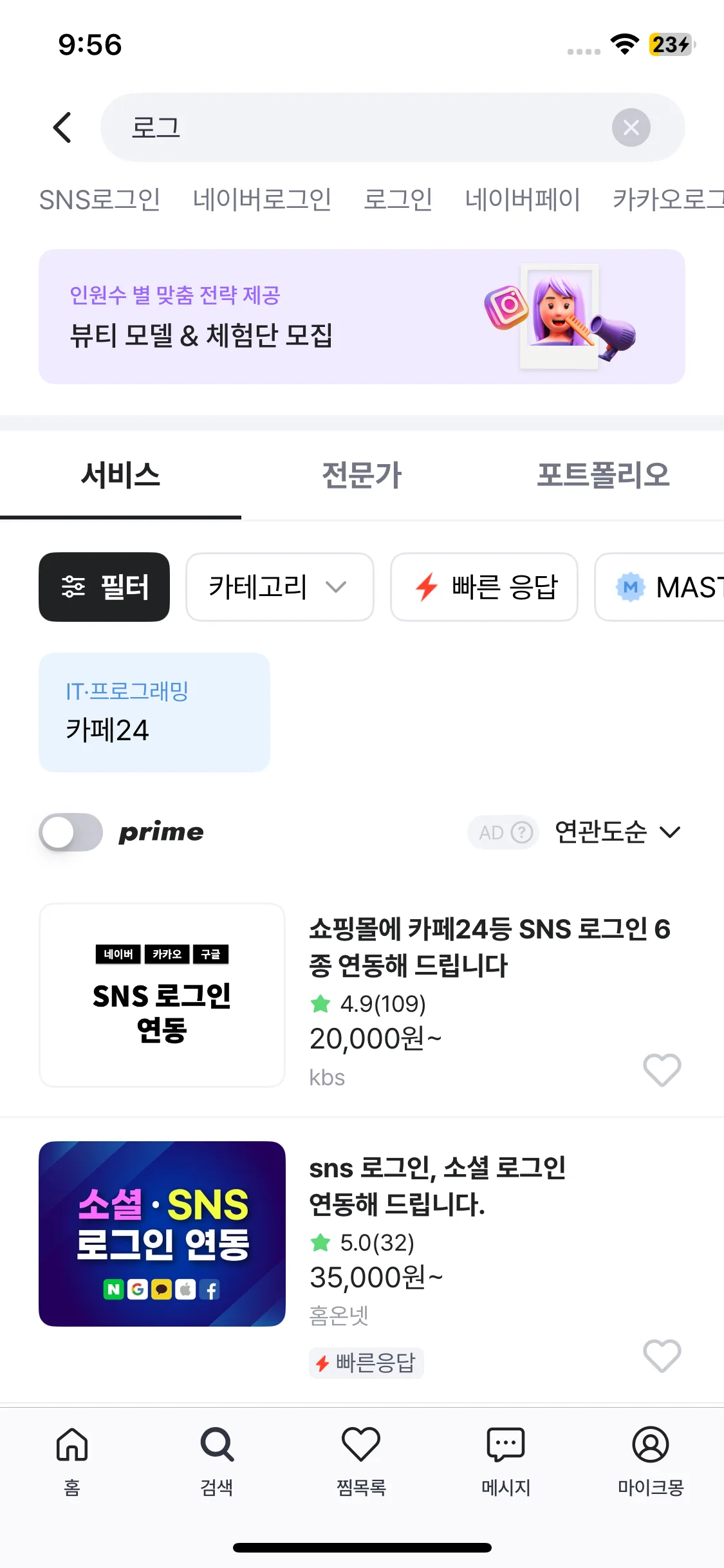724x1568 pixels.
Task: Select the 네이버로그인 suggestion
Action: pyautogui.click(x=262, y=200)
